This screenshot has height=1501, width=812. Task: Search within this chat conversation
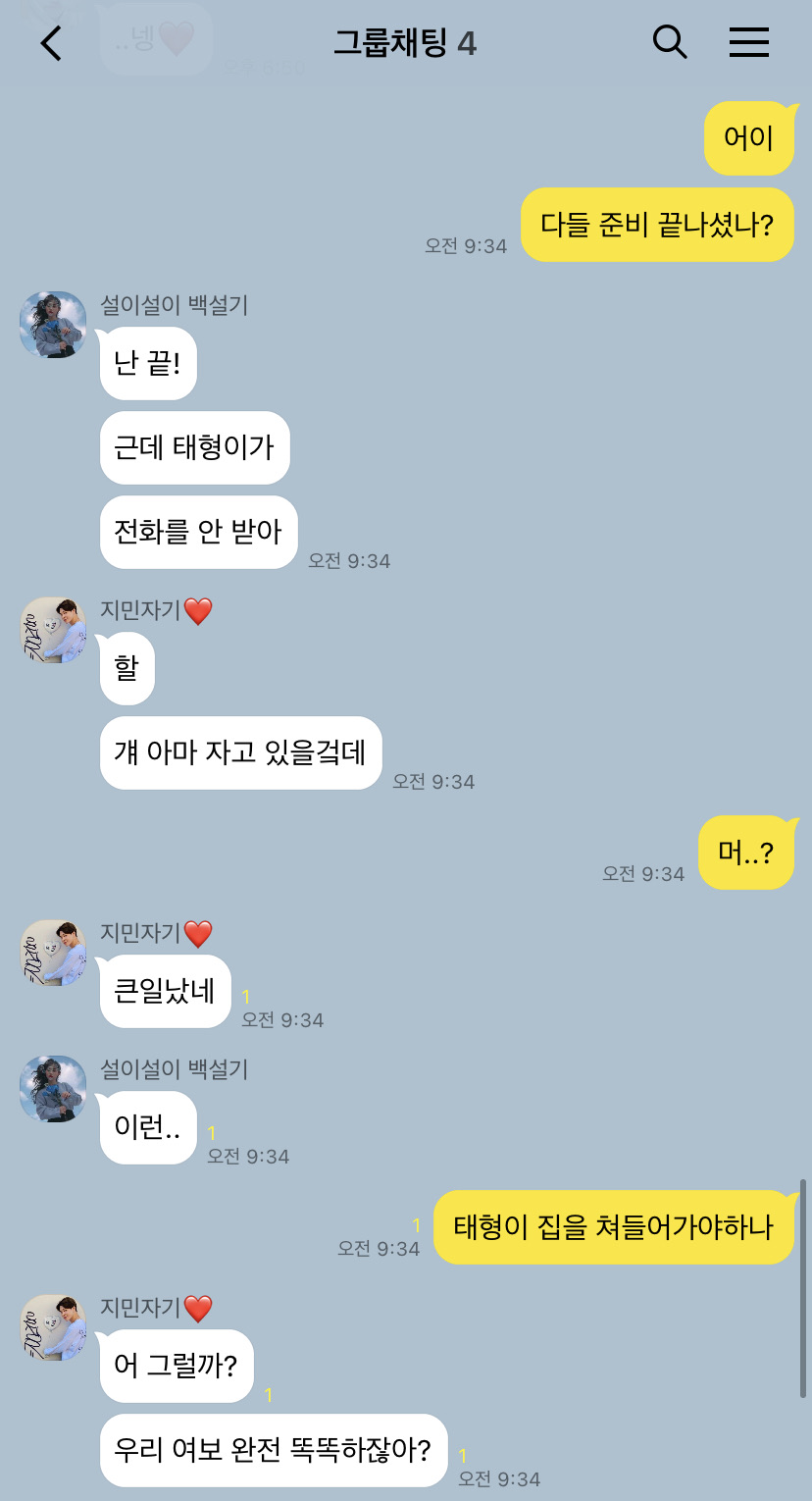(x=670, y=42)
